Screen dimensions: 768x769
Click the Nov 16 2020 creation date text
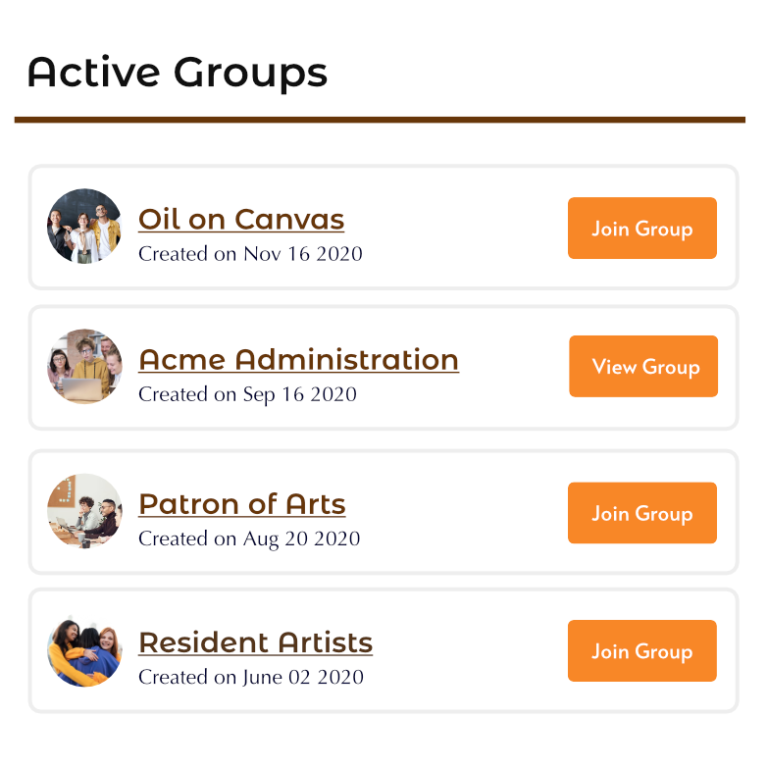[249, 254]
